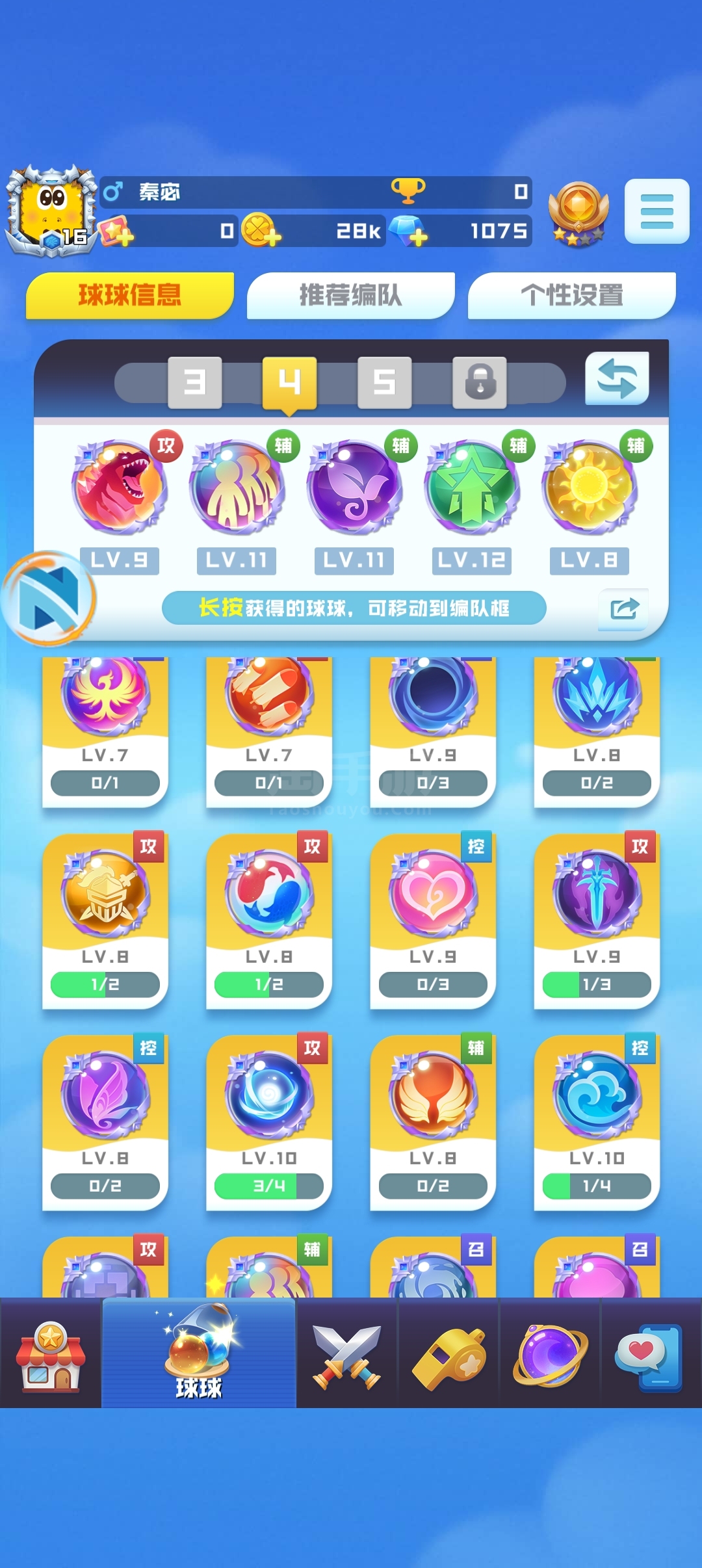Open the blue cloud wave ball card
Screen dimensions: 702x1568
[597, 1122]
